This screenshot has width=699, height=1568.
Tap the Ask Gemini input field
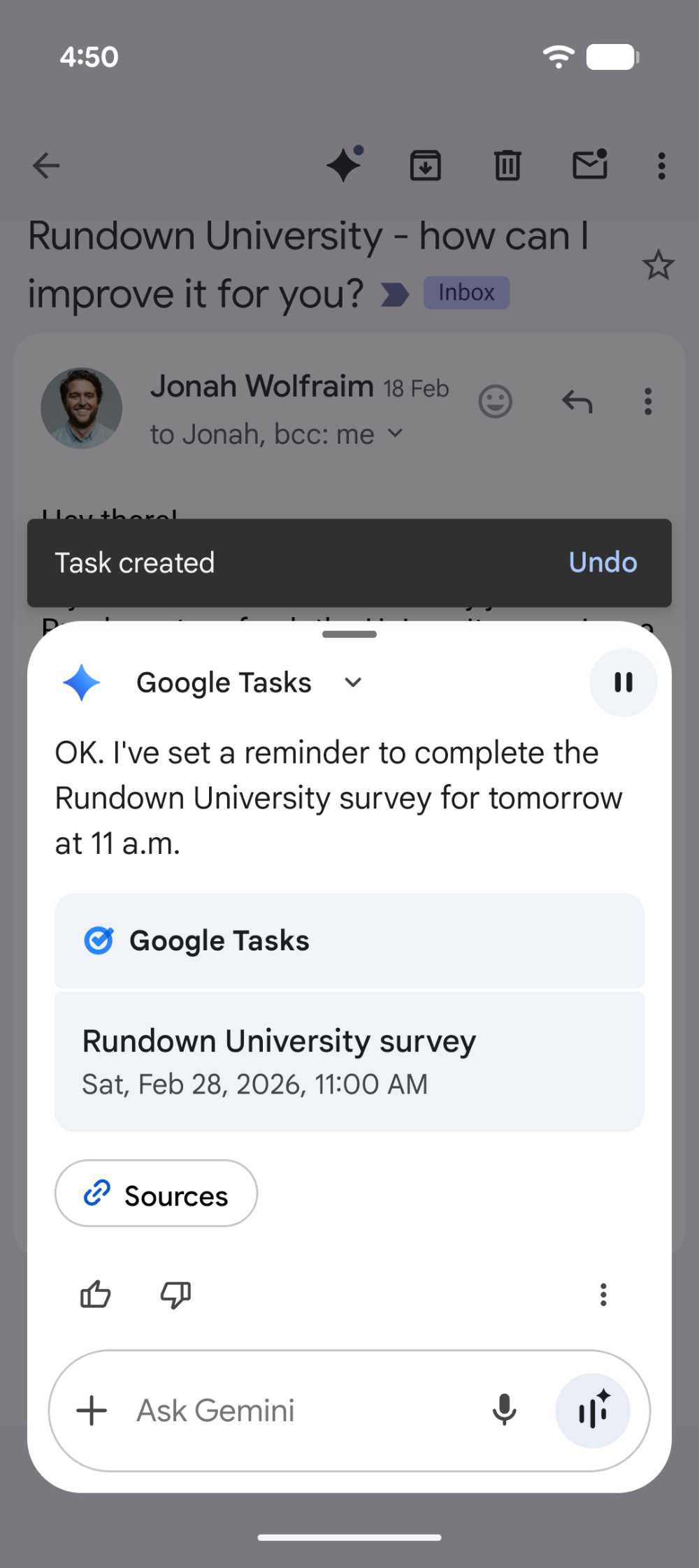point(280,1411)
